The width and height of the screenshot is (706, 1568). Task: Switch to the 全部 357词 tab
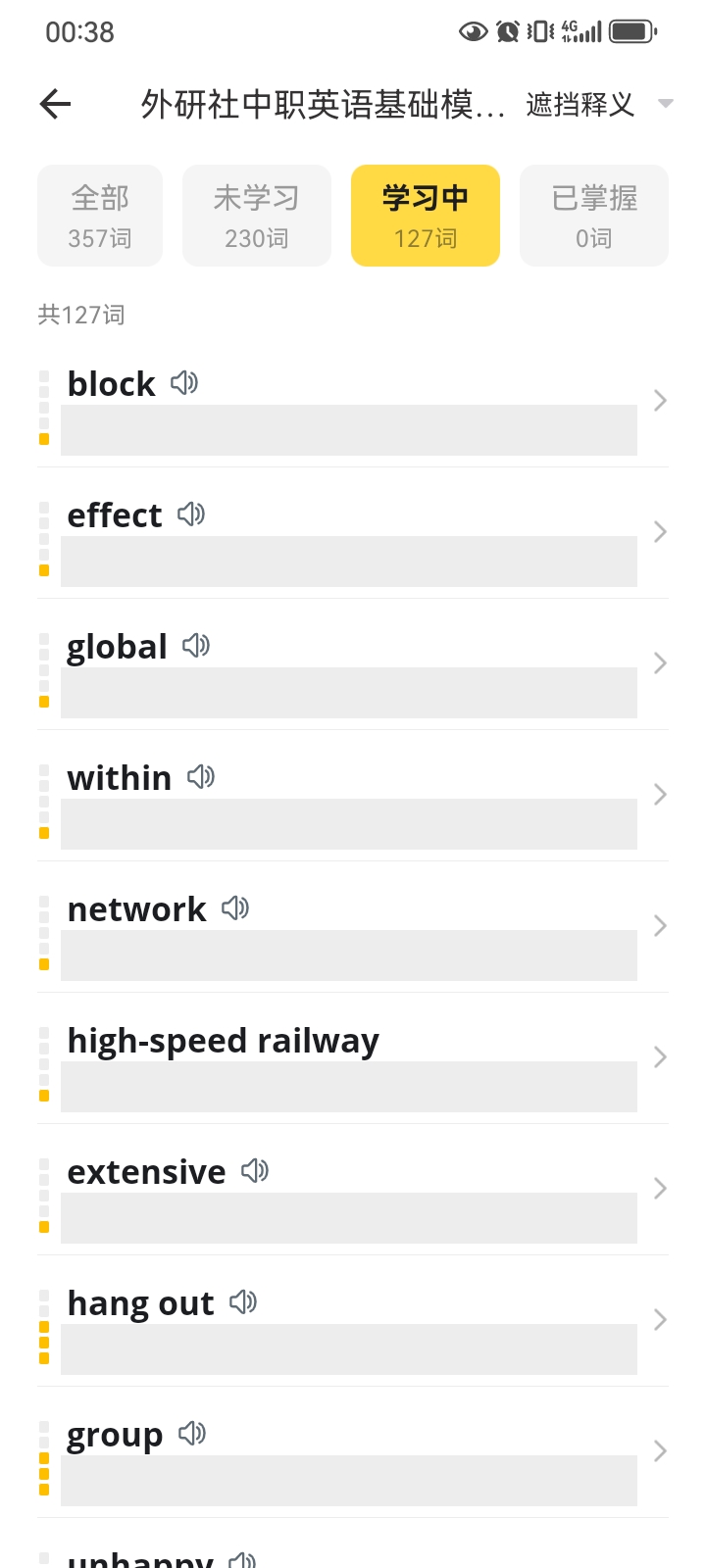(x=100, y=216)
